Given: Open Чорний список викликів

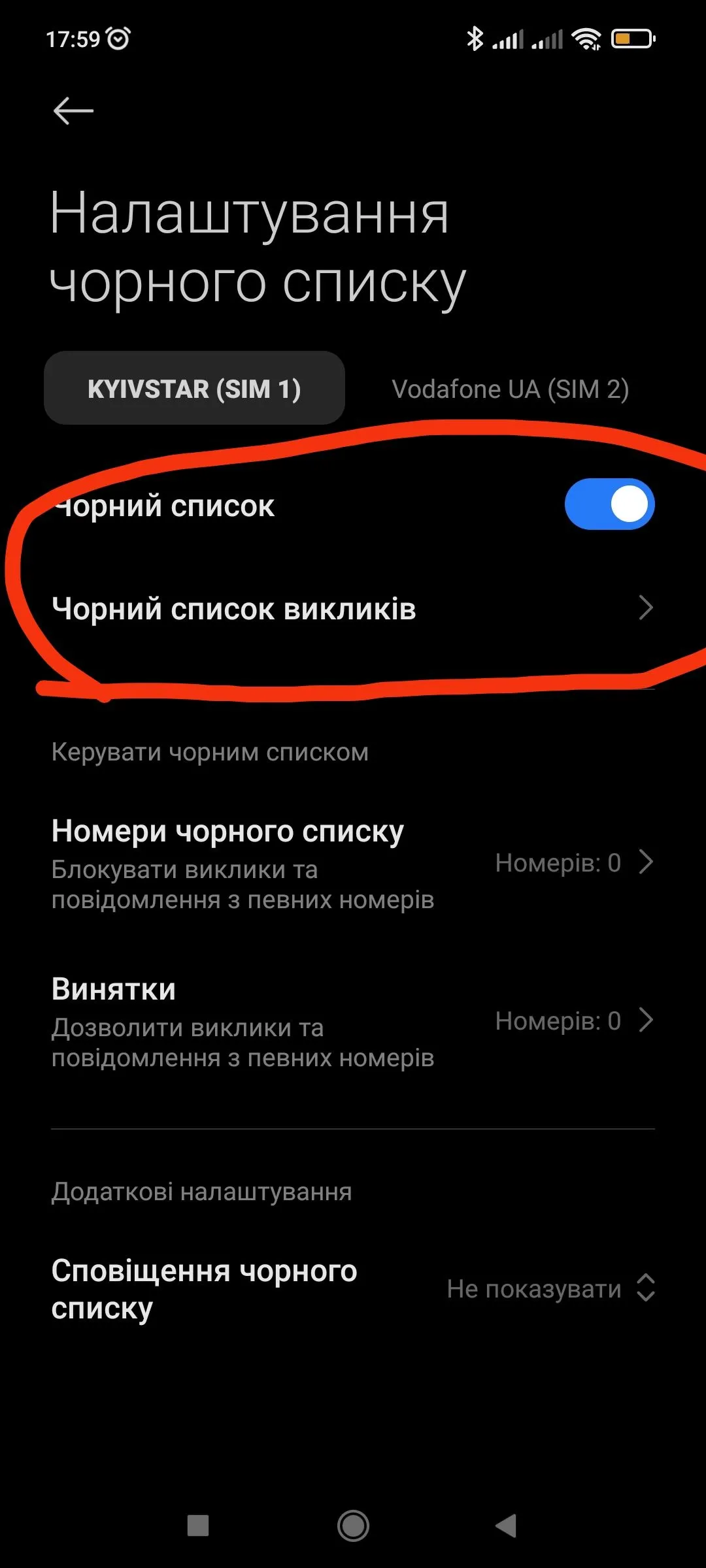Looking at the screenshot, I should [x=353, y=609].
